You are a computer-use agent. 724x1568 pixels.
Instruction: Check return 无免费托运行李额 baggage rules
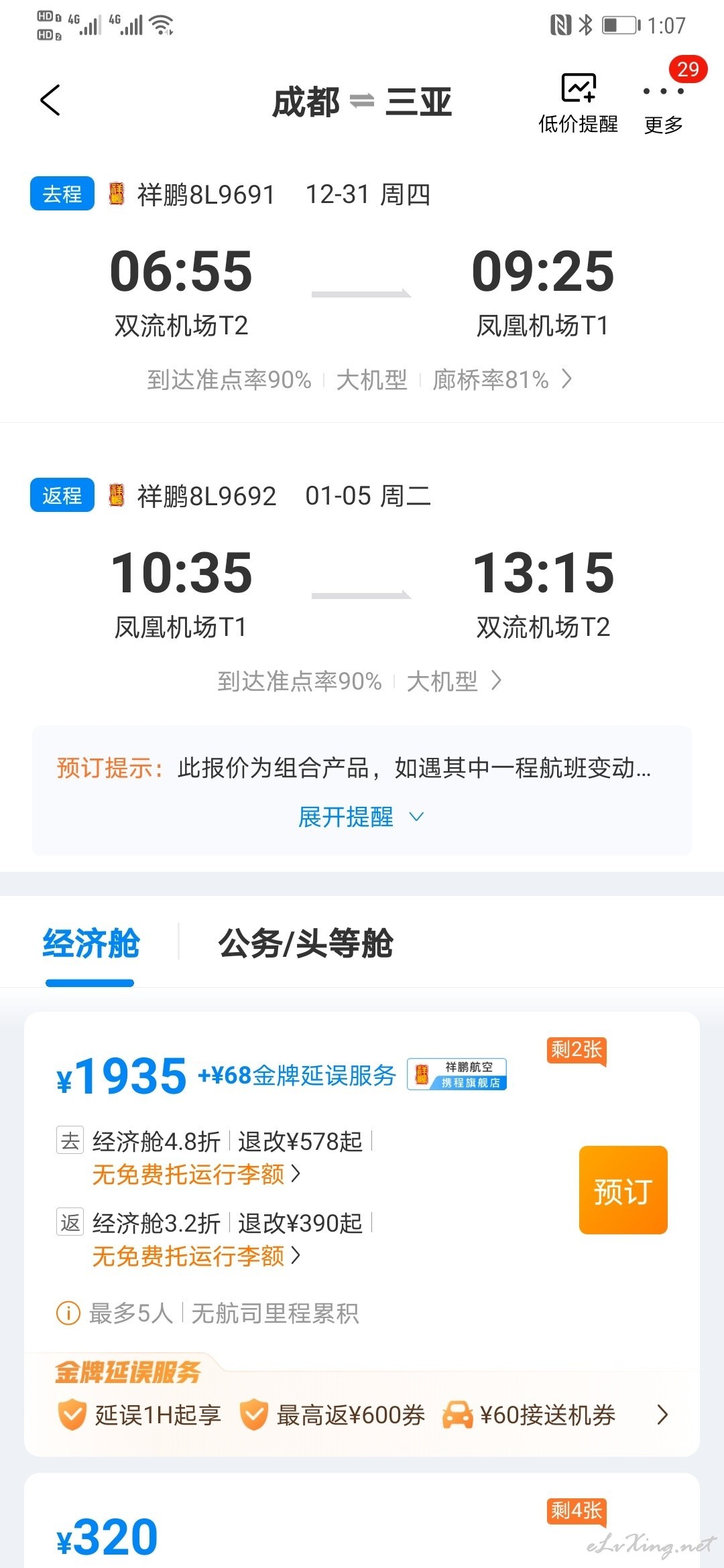click(196, 1256)
